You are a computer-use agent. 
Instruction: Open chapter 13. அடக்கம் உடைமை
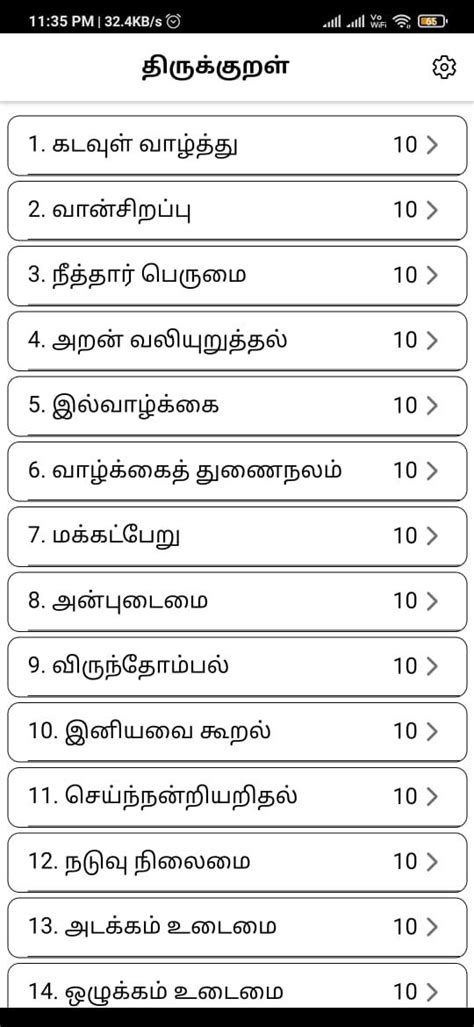[x=237, y=927]
